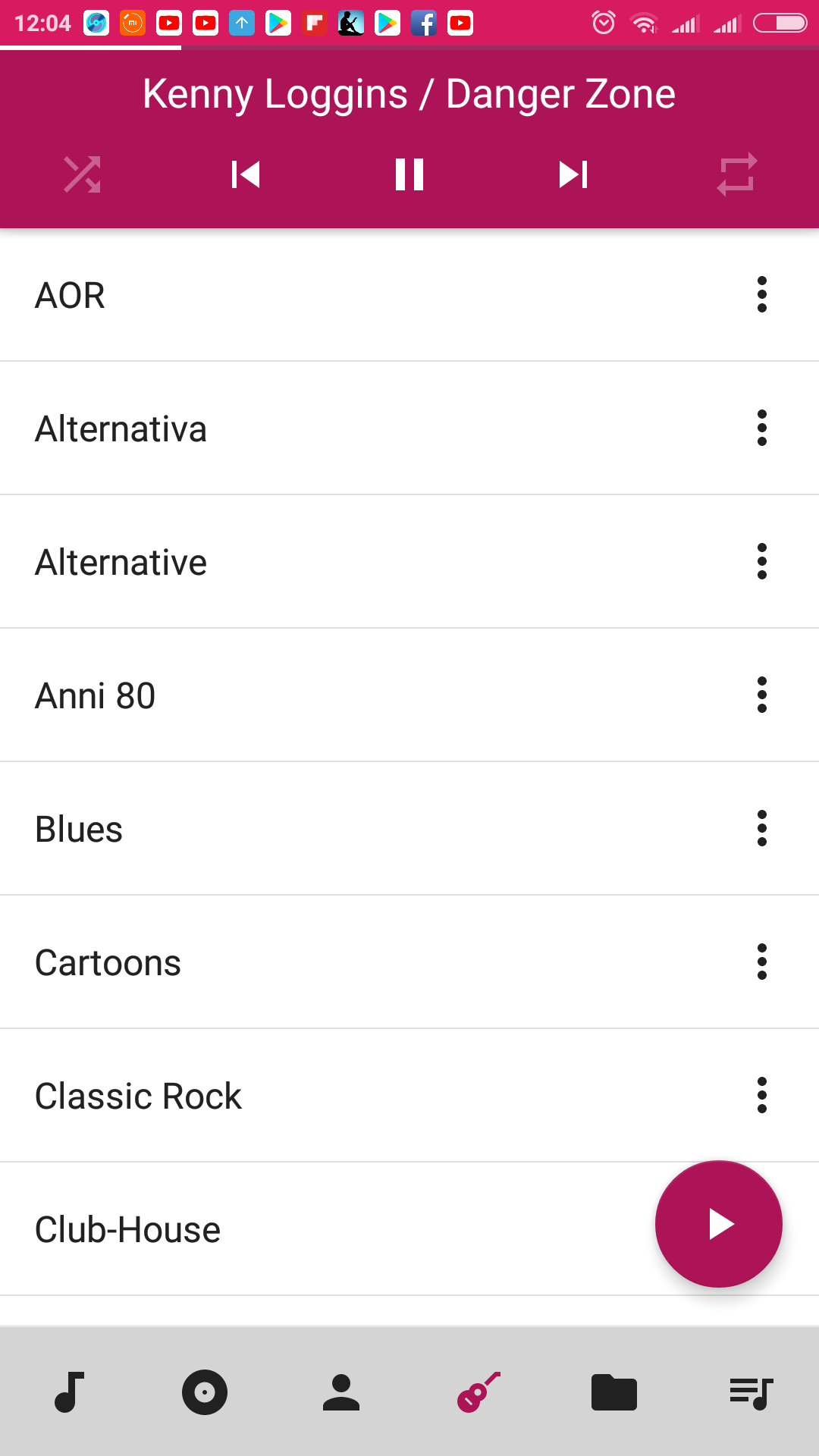Toggle shuffle mode
The image size is (819, 1456).
(82, 174)
